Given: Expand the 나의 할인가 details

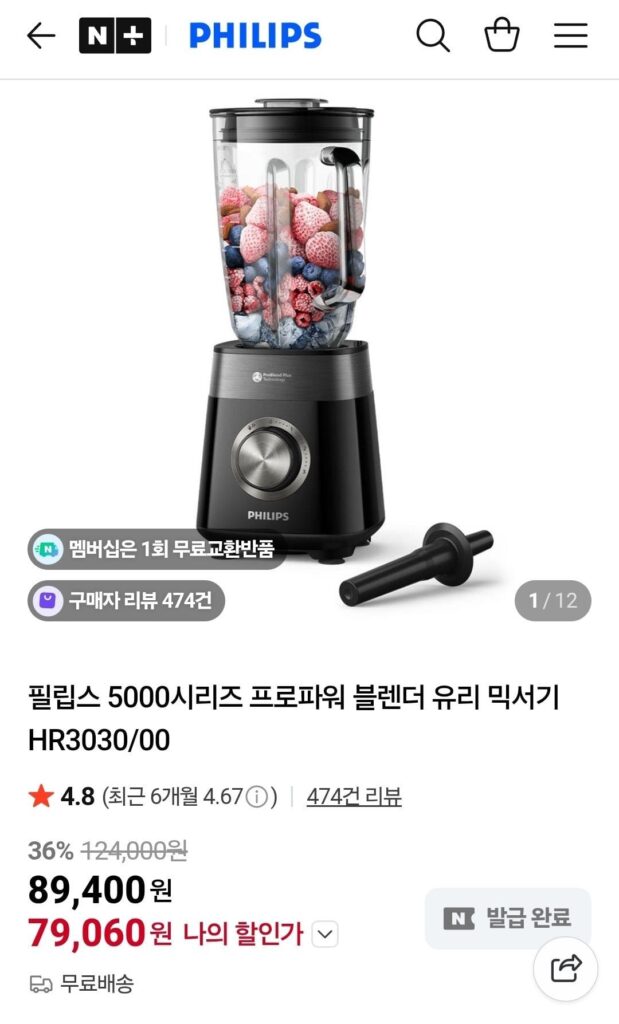Looking at the screenshot, I should [x=326, y=935].
